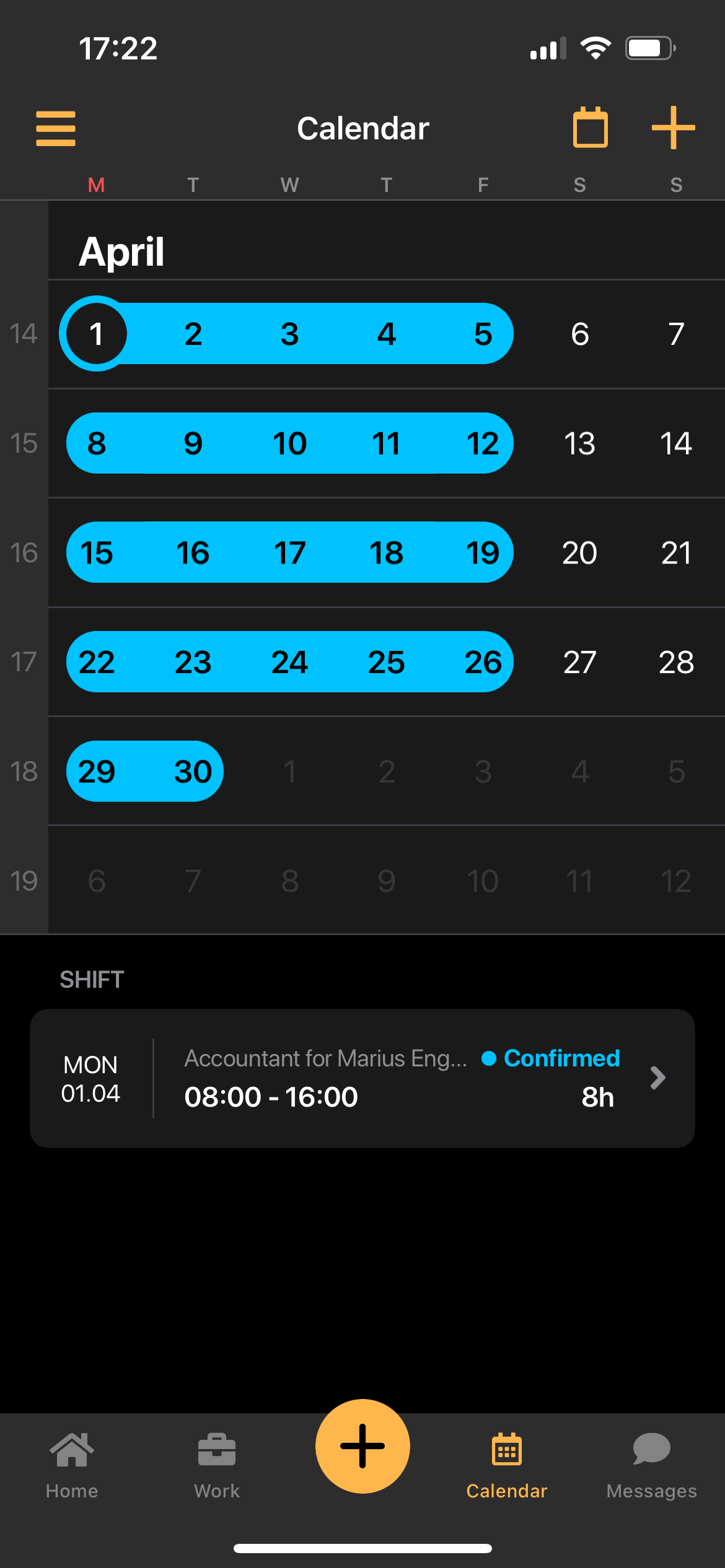This screenshot has height=1568, width=725.
Task: Choose April 23 in the calendar
Action: tap(193, 663)
